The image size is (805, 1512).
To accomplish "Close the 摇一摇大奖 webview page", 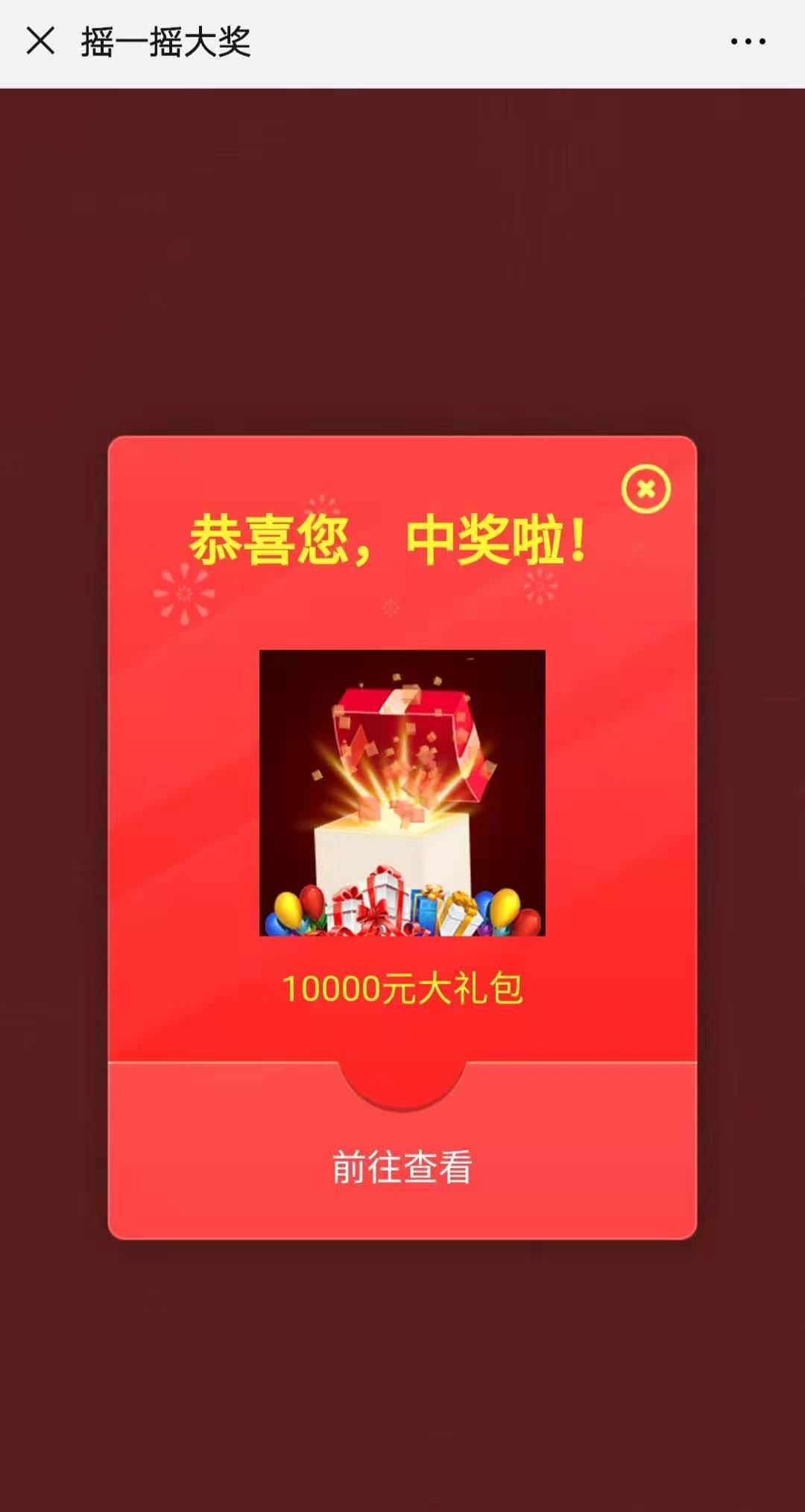I will pyautogui.click(x=40, y=41).
